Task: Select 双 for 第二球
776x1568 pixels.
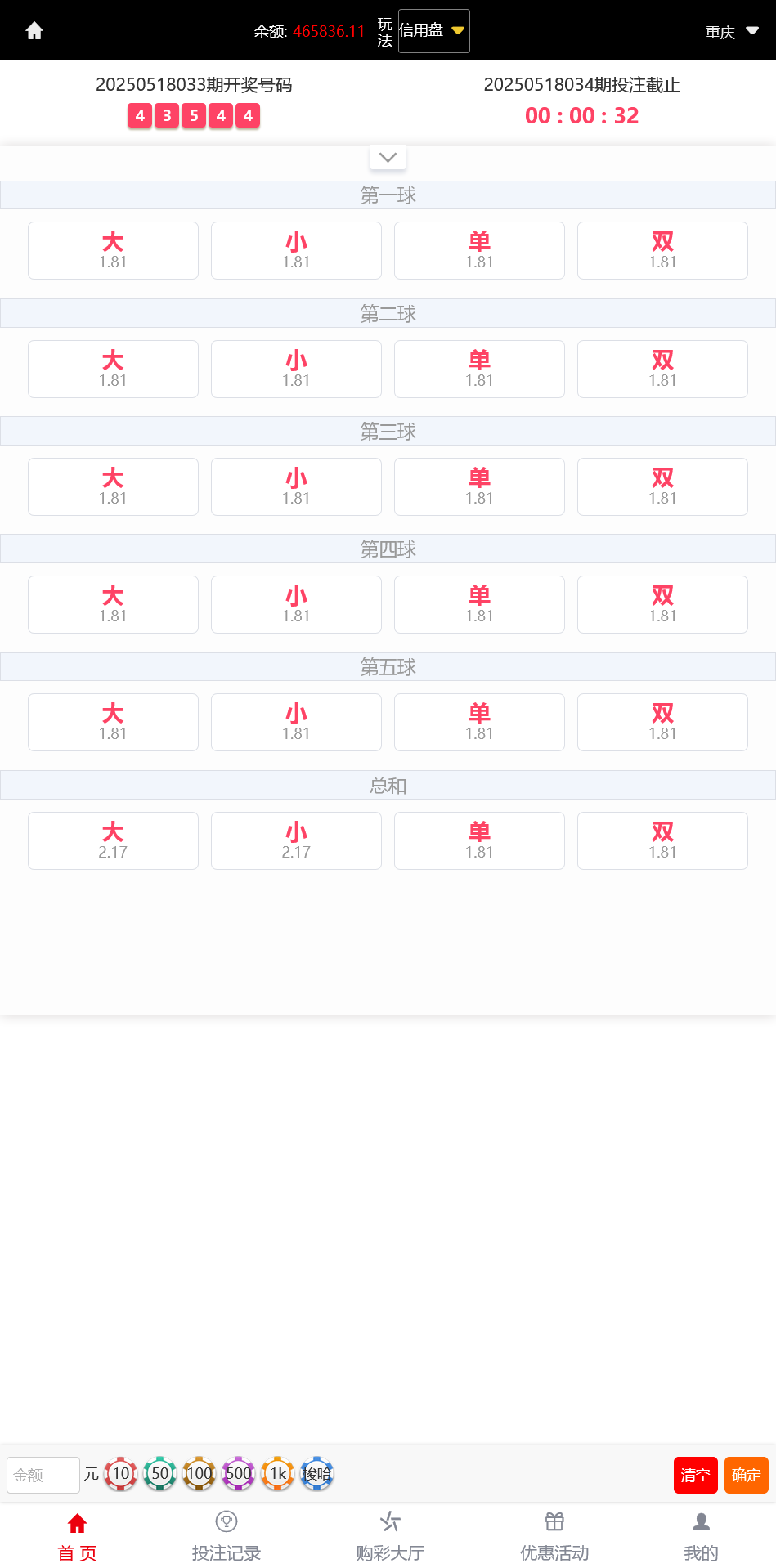Action: click(662, 369)
